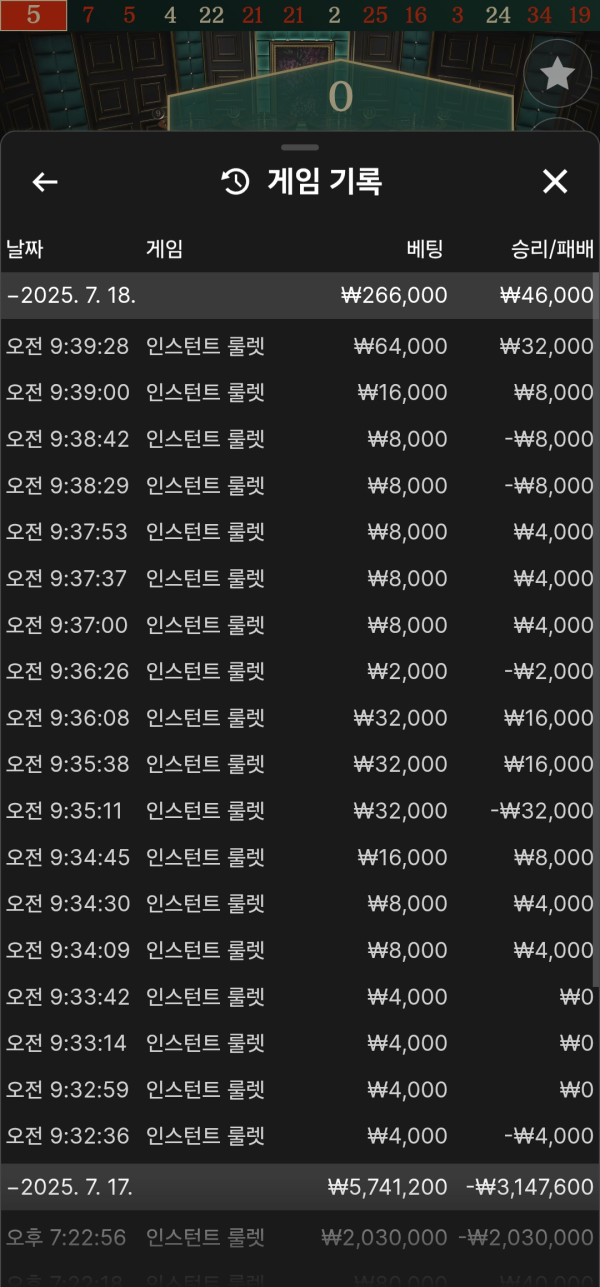Viewport: 600px width, 1287px height.
Task: Open the 오전 9:34:45 인스턴트 룰렛 record
Action: (x=300, y=857)
